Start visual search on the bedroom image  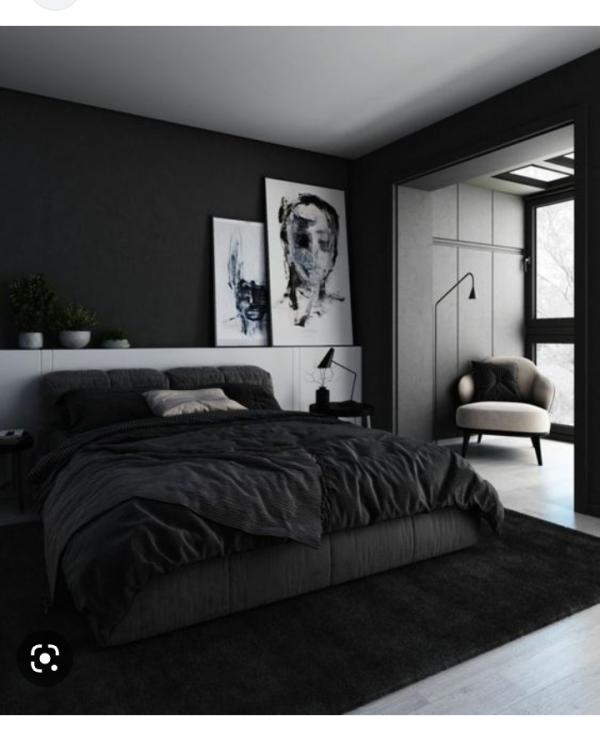click(45, 657)
